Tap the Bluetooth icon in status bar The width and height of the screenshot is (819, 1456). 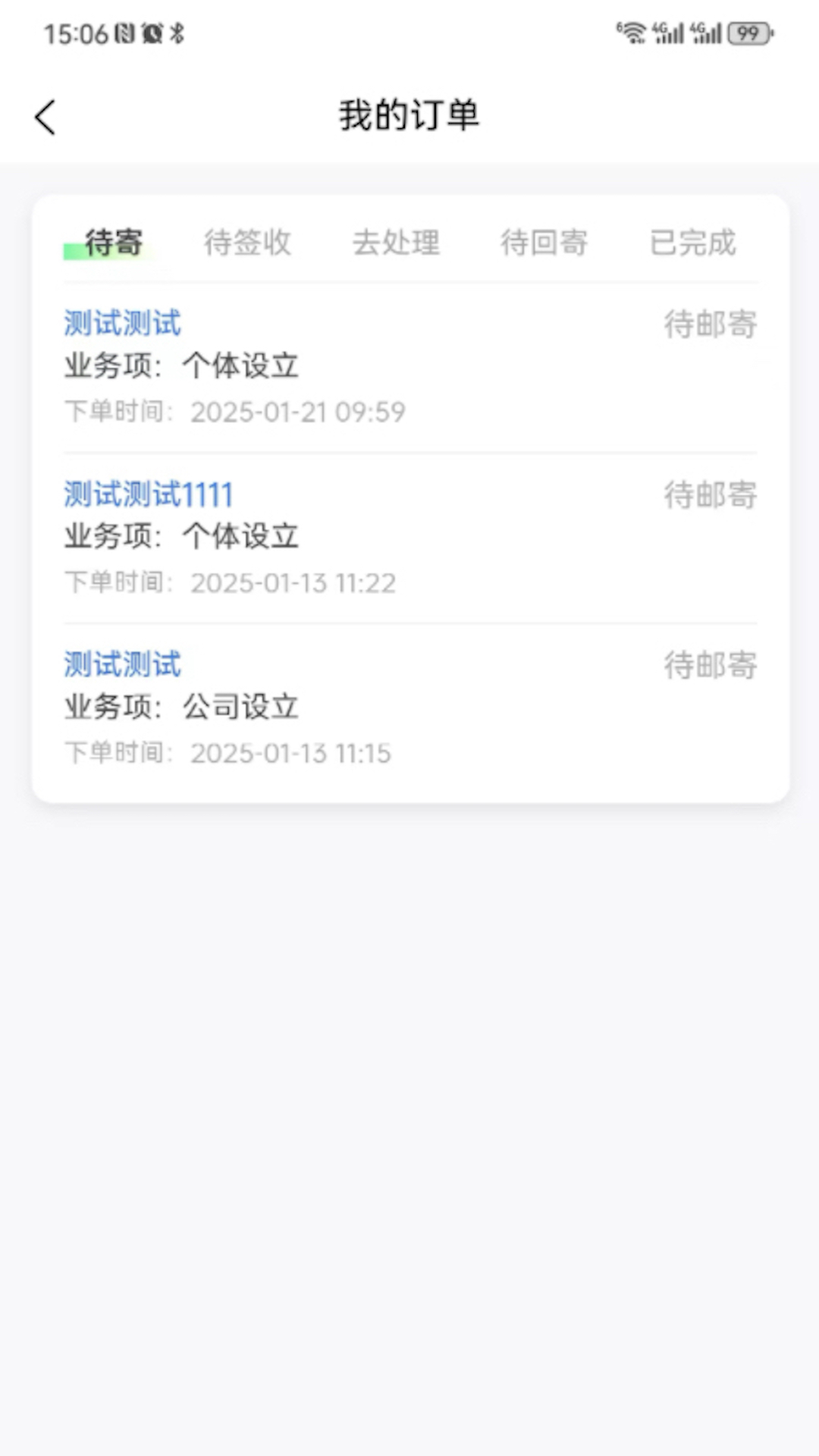point(176,33)
